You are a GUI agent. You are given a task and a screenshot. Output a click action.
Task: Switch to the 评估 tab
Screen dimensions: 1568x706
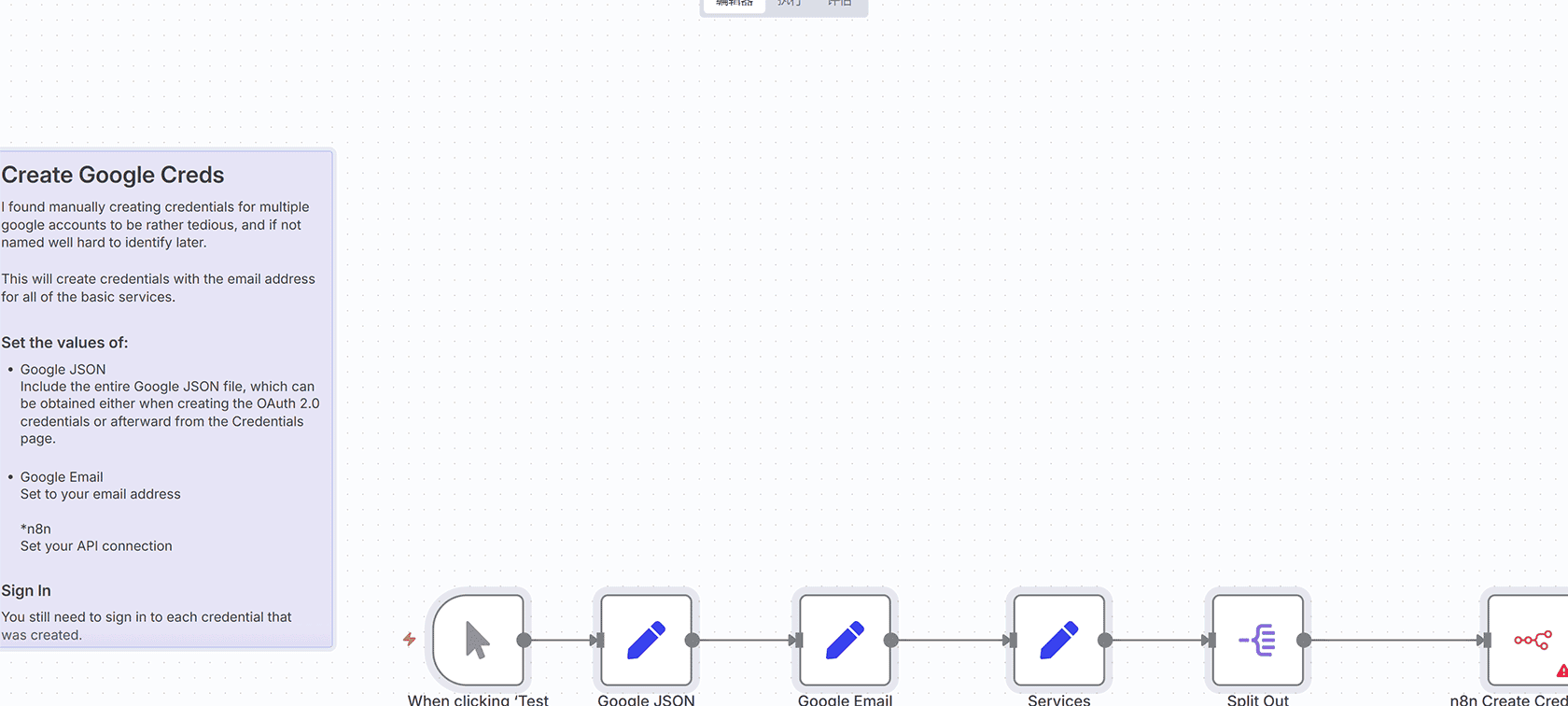(840, 5)
